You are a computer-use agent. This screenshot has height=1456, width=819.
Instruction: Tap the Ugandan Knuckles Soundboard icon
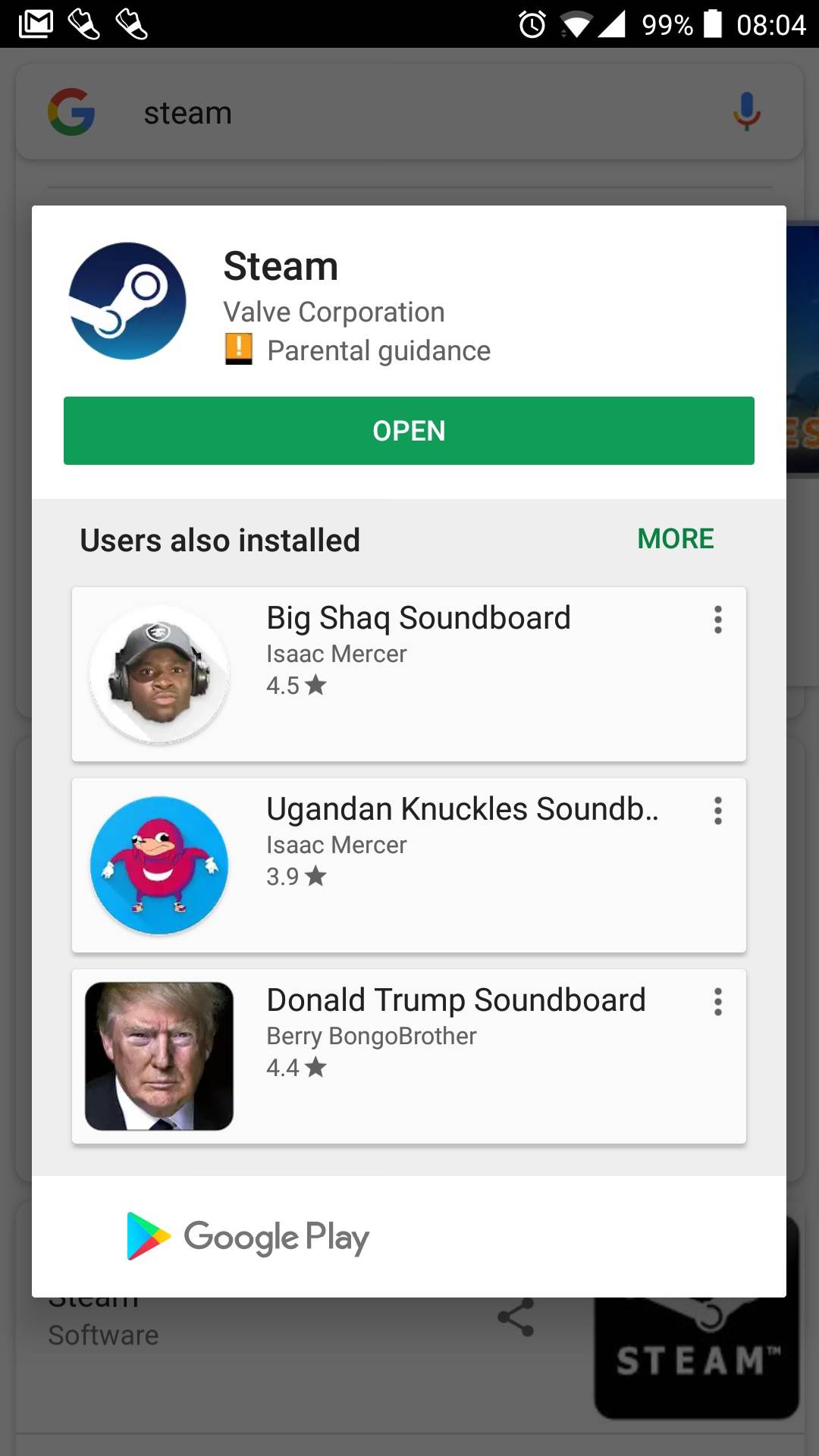(158, 863)
